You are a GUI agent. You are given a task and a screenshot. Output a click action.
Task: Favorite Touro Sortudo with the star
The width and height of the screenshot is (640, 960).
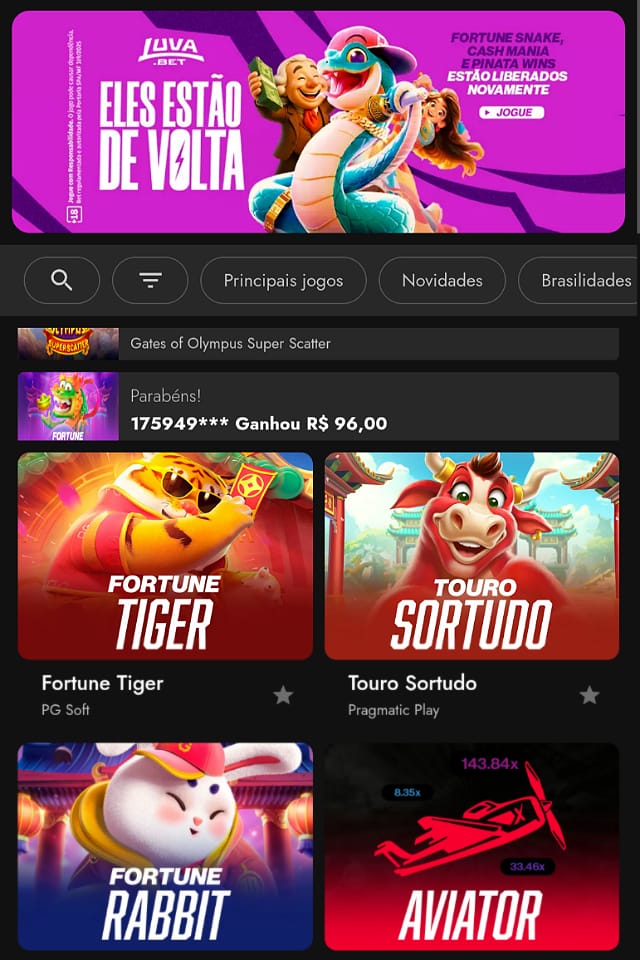click(590, 695)
